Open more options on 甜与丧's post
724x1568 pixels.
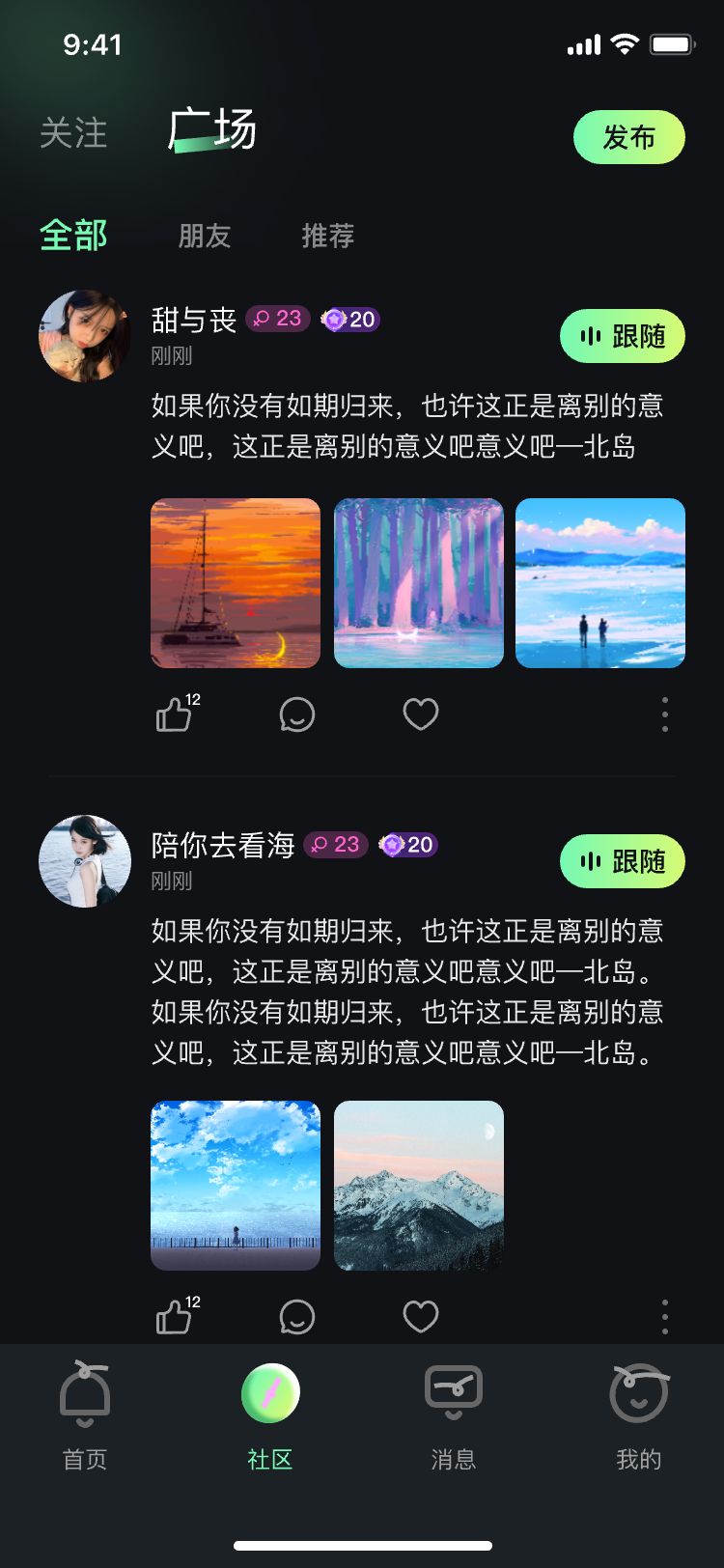pos(664,714)
